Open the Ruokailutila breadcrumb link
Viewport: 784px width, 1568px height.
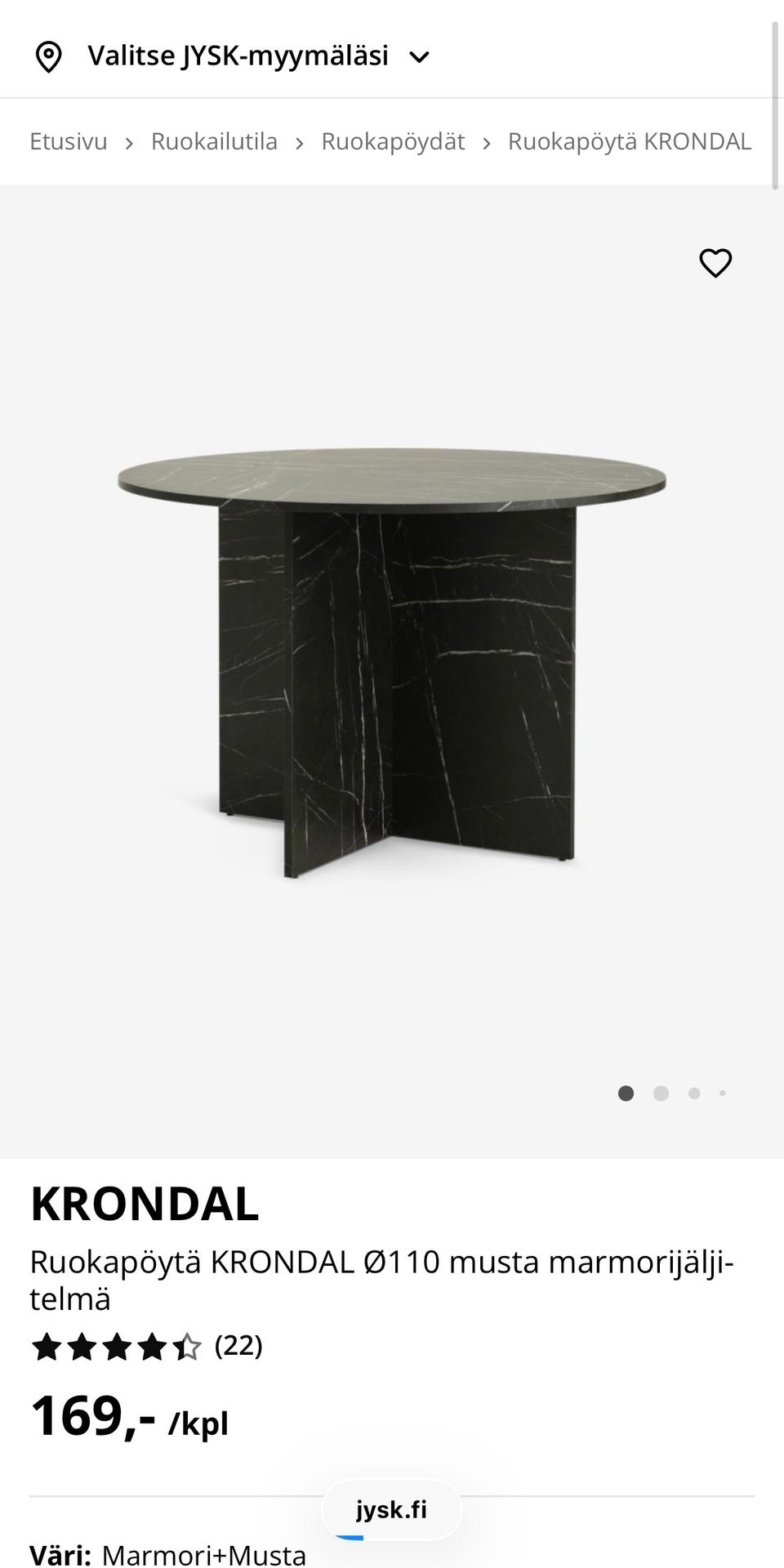pyautogui.click(x=214, y=141)
